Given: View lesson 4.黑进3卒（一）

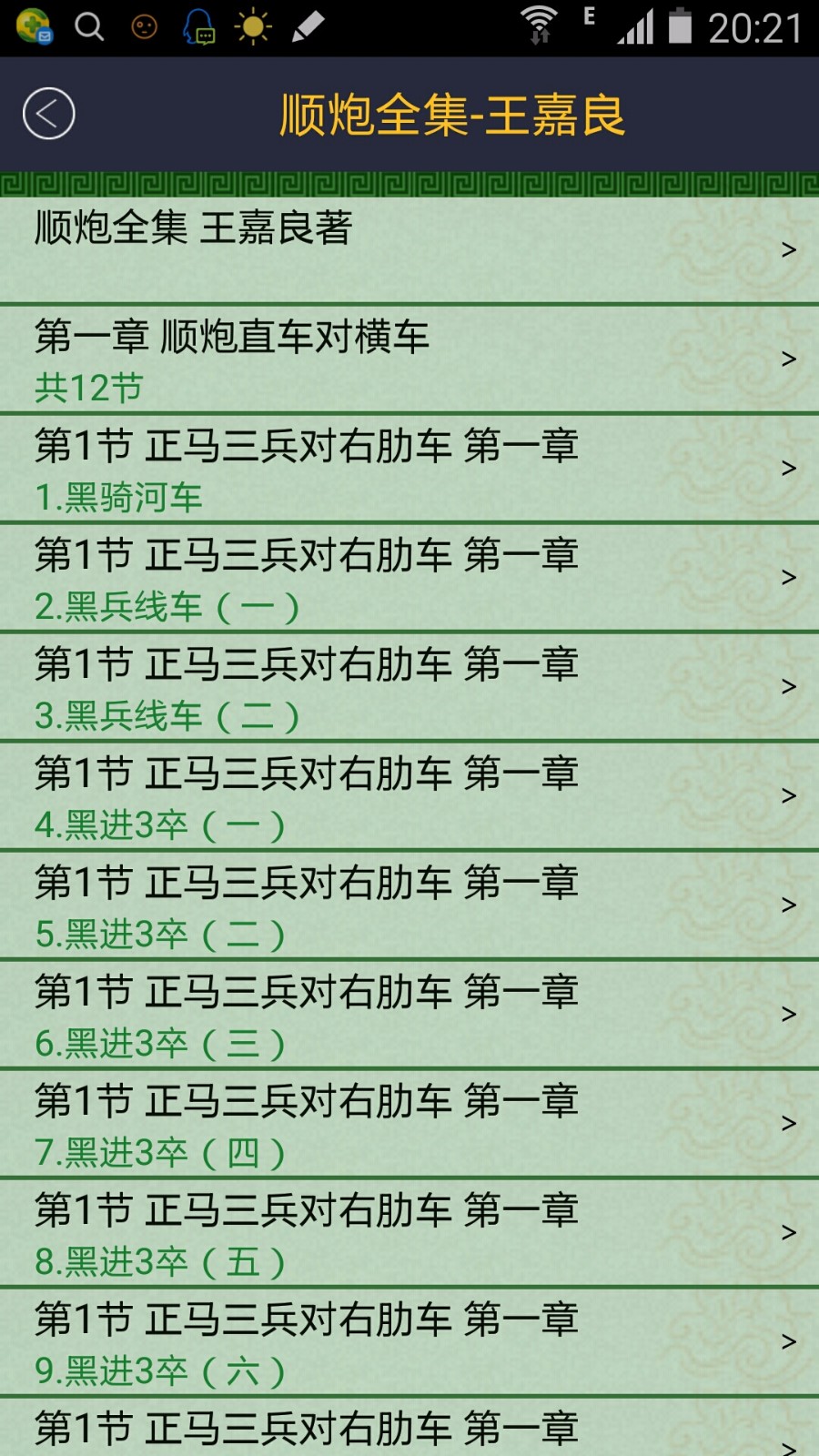Looking at the screenshot, I should [409, 796].
